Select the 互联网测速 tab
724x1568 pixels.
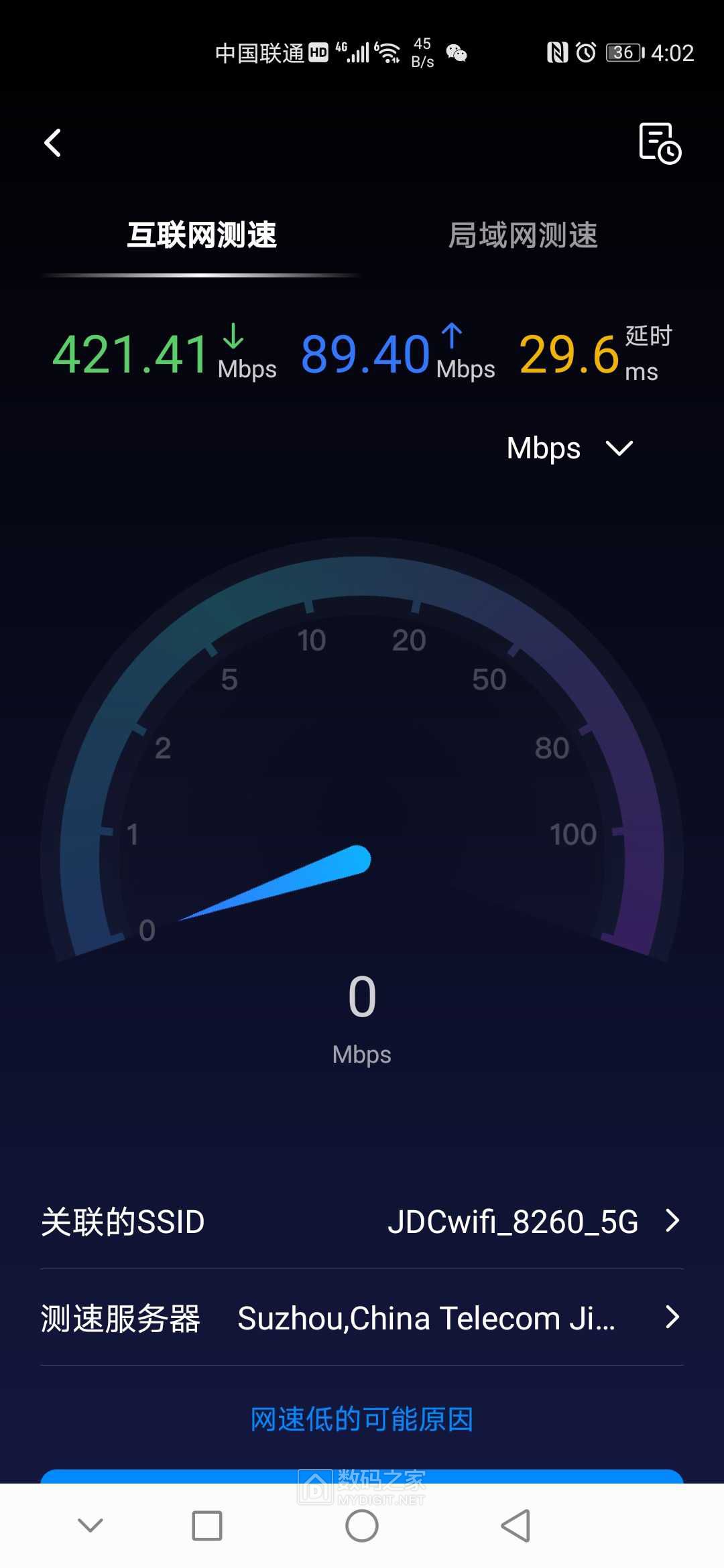click(202, 235)
